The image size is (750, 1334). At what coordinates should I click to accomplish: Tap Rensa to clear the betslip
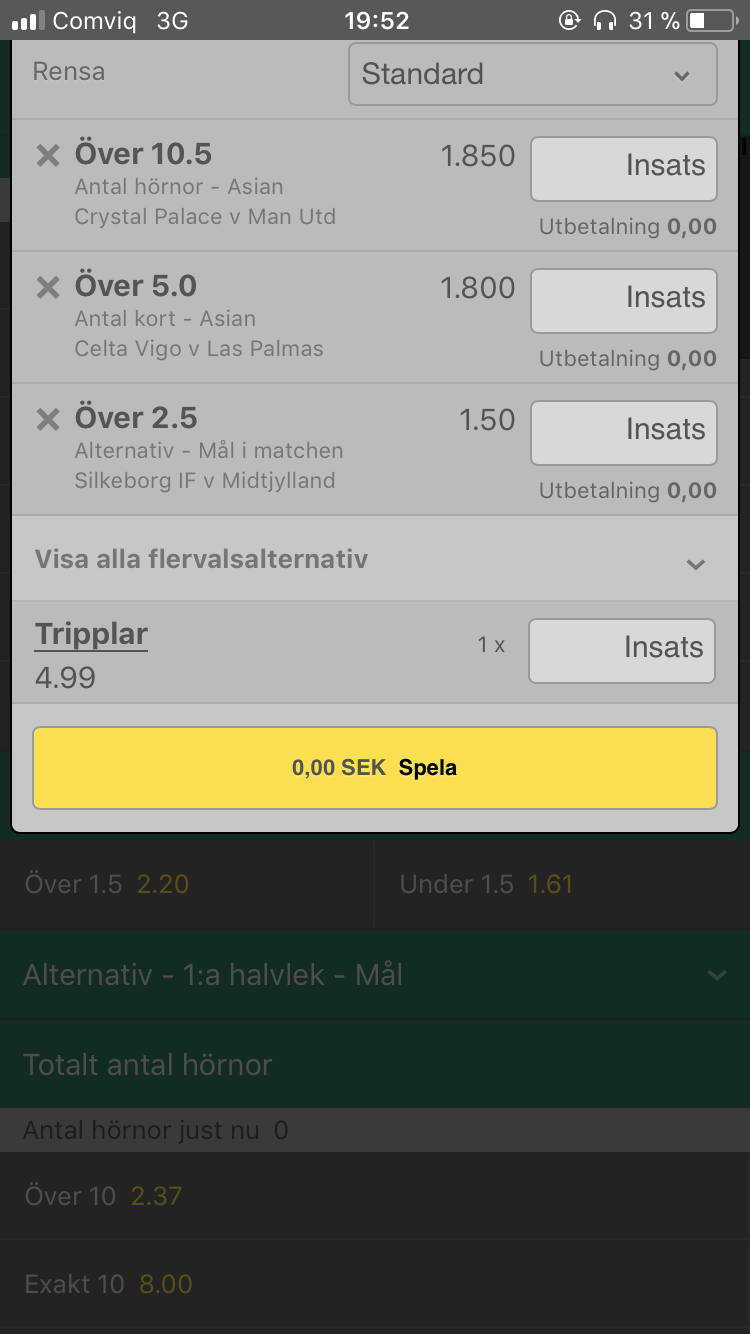pyautogui.click(x=69, y=72)
